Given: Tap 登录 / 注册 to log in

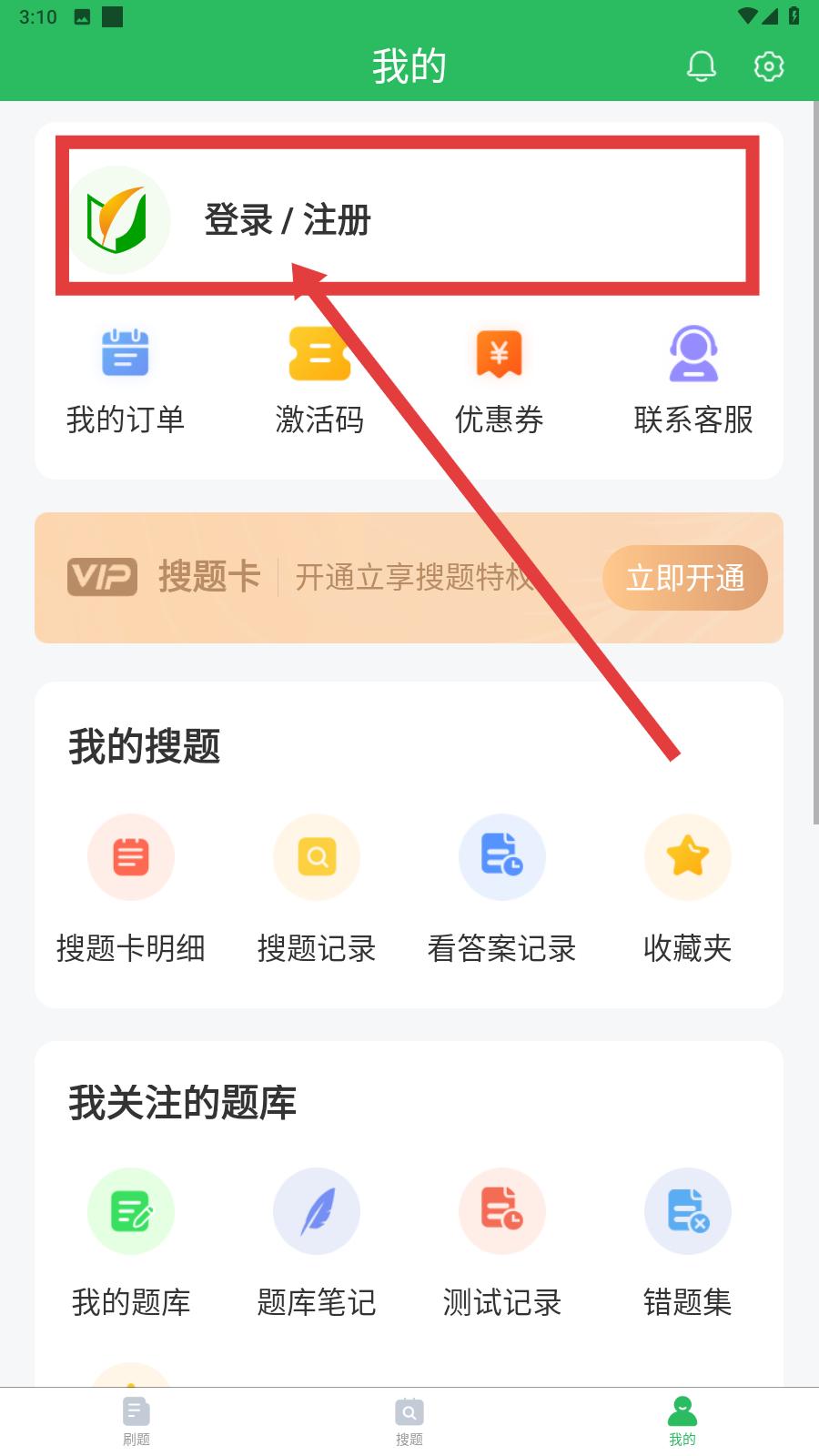Looking at the screenshot, I should tap(288, 220).
